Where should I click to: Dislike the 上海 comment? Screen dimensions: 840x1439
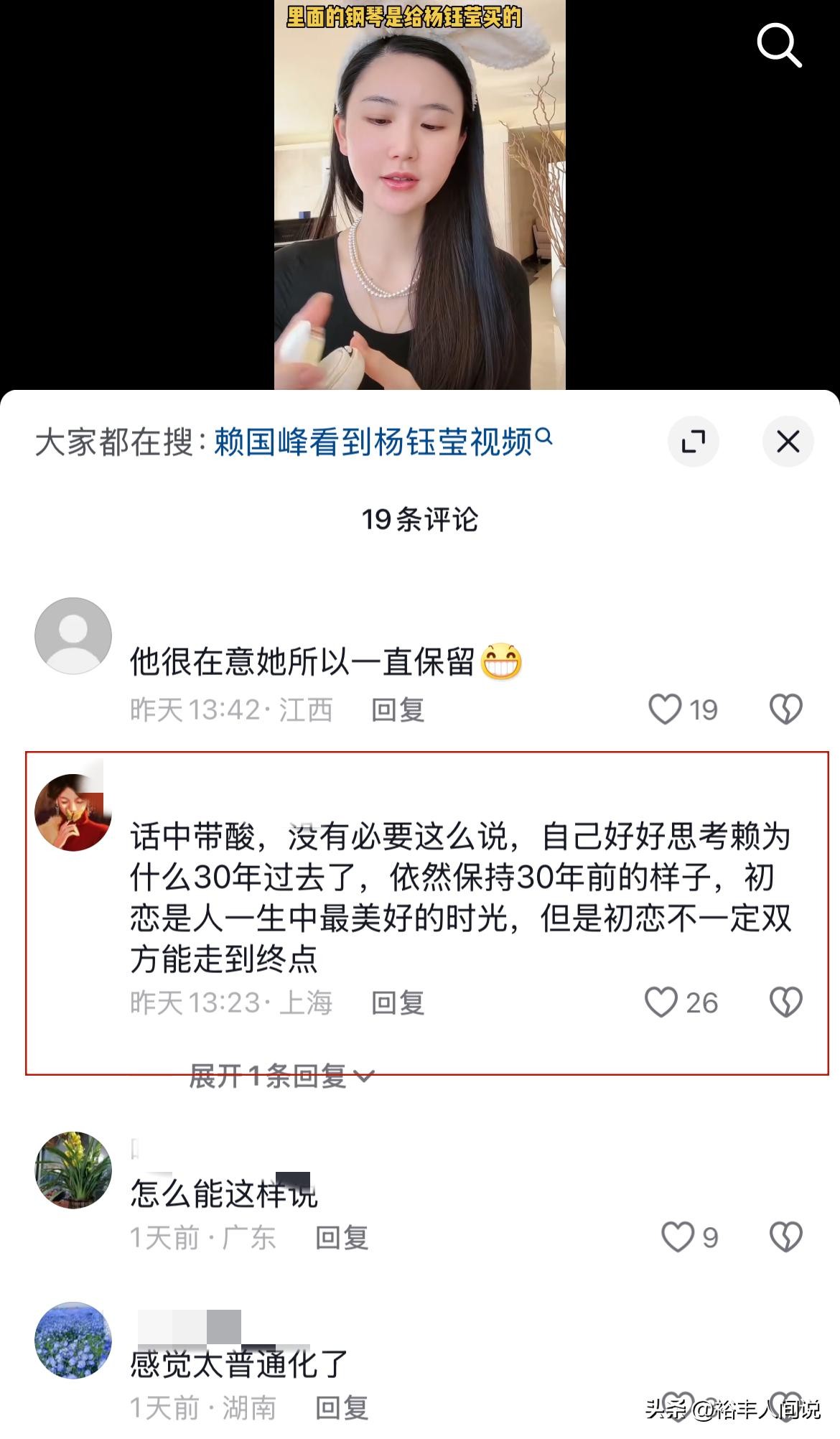coord(785,1002)
